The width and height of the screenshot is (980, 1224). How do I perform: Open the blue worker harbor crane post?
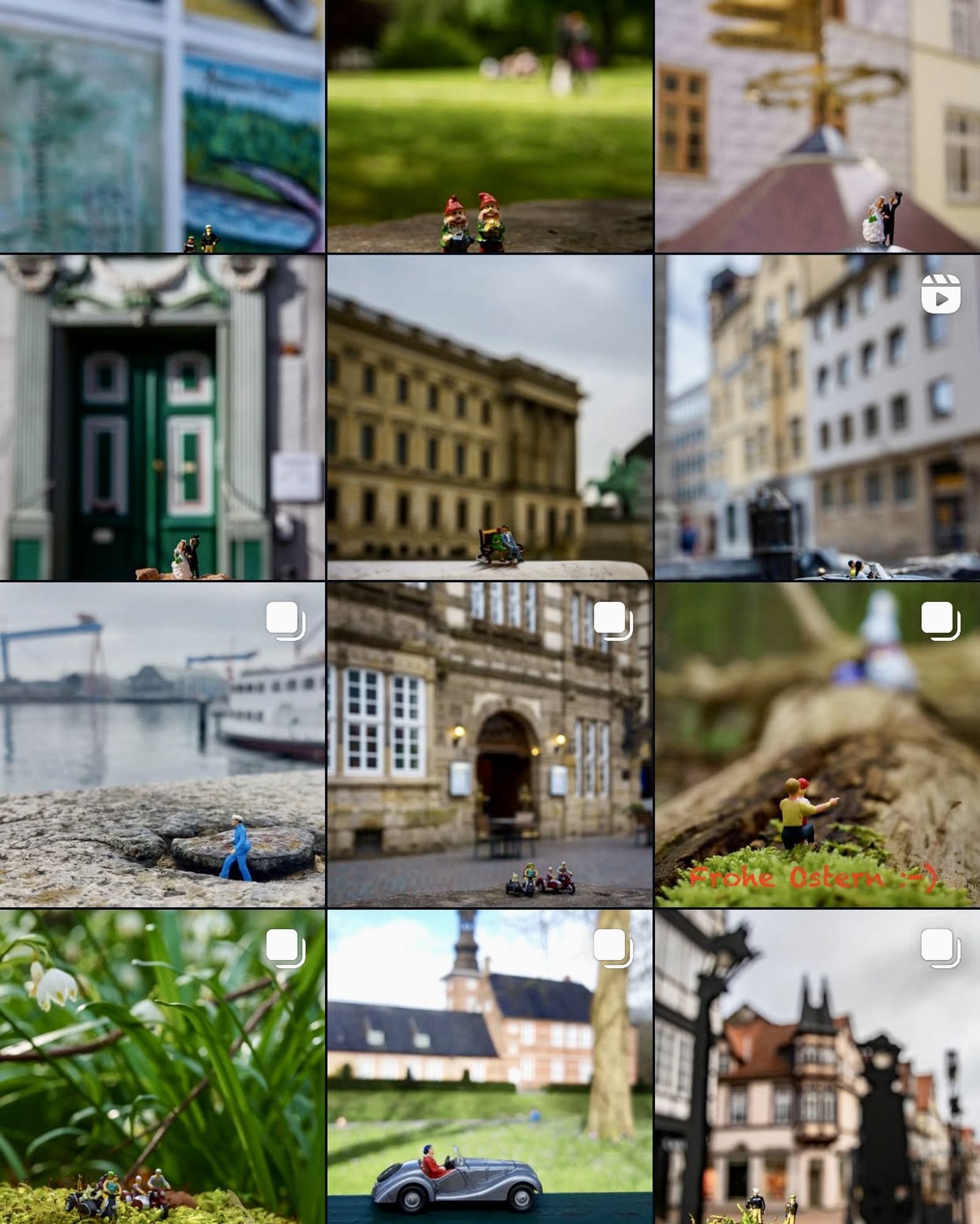coord(162,745)
